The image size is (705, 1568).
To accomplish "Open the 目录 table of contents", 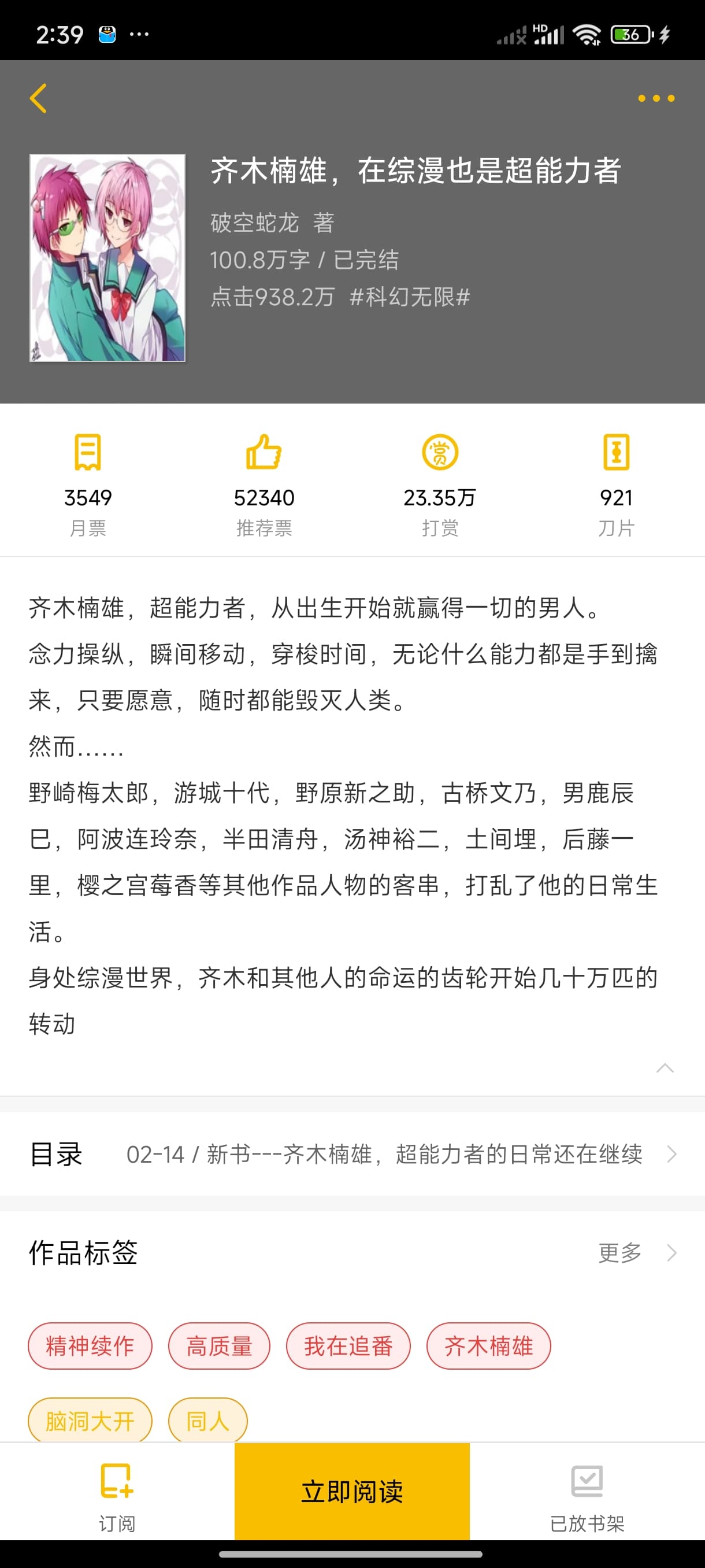I will [x=352, y=1154].
